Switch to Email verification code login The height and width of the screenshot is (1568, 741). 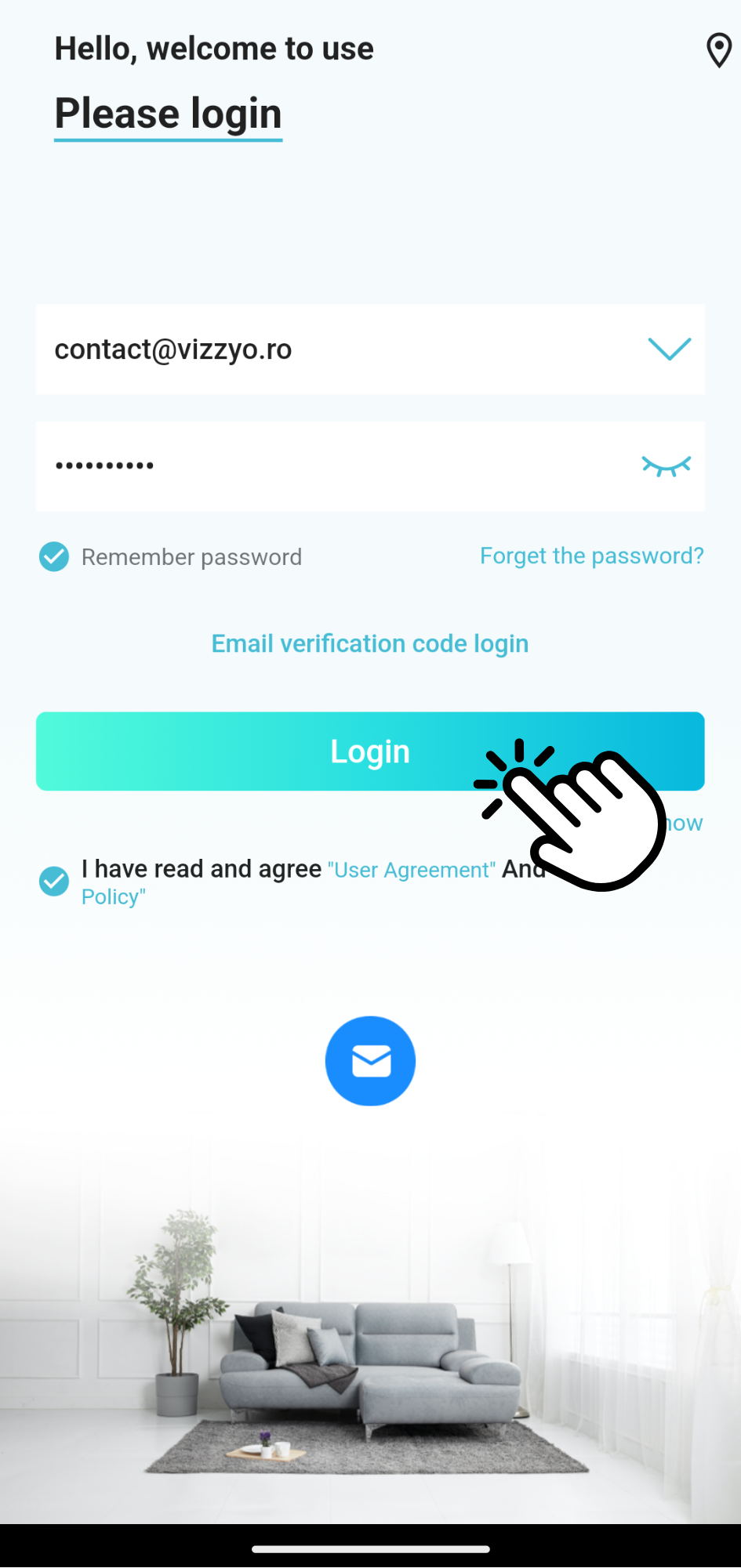pos(370,643)
